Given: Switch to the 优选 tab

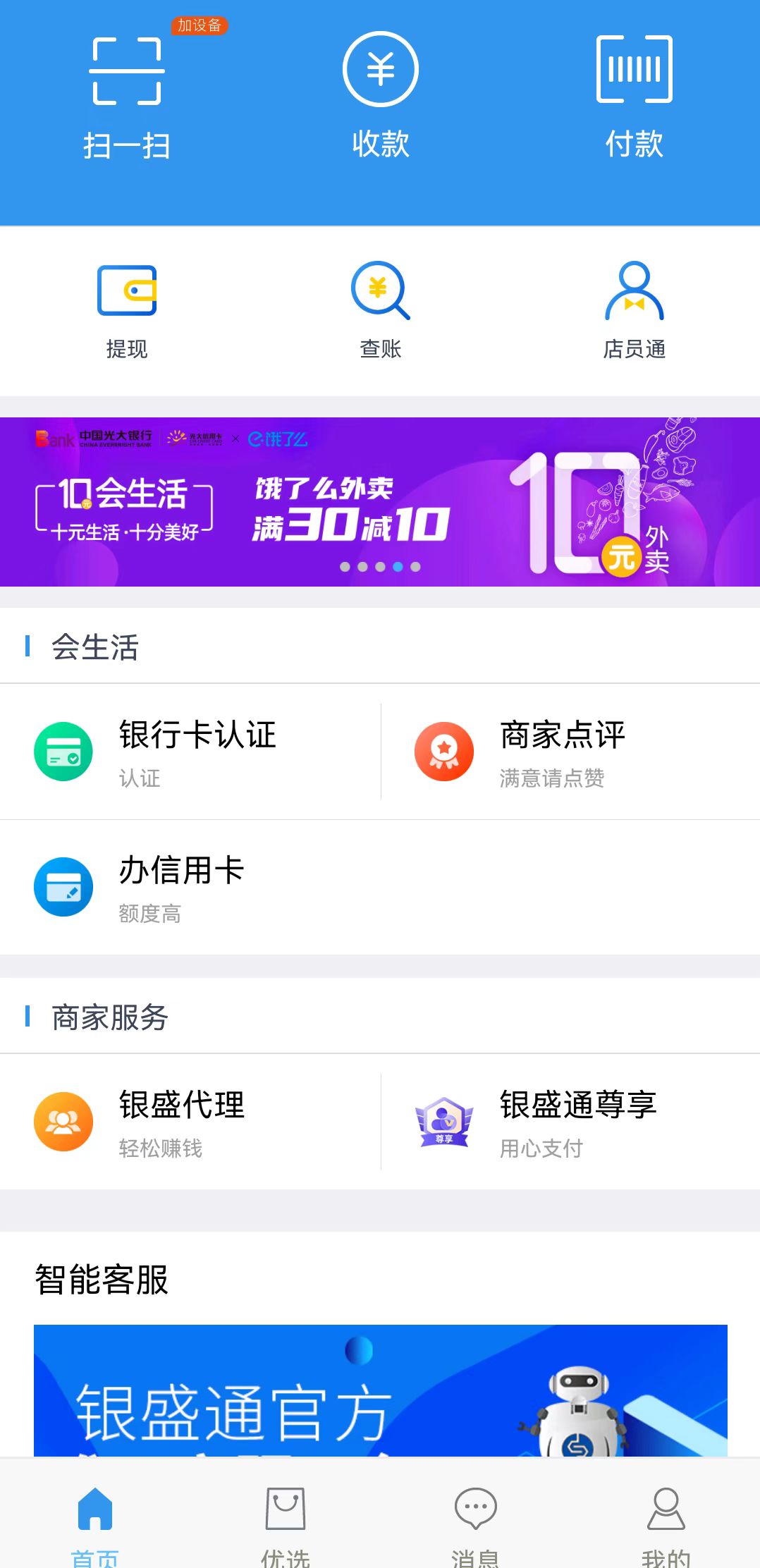Looking at the screenshot, I should pyautogui.click(x=286, y=1523).
